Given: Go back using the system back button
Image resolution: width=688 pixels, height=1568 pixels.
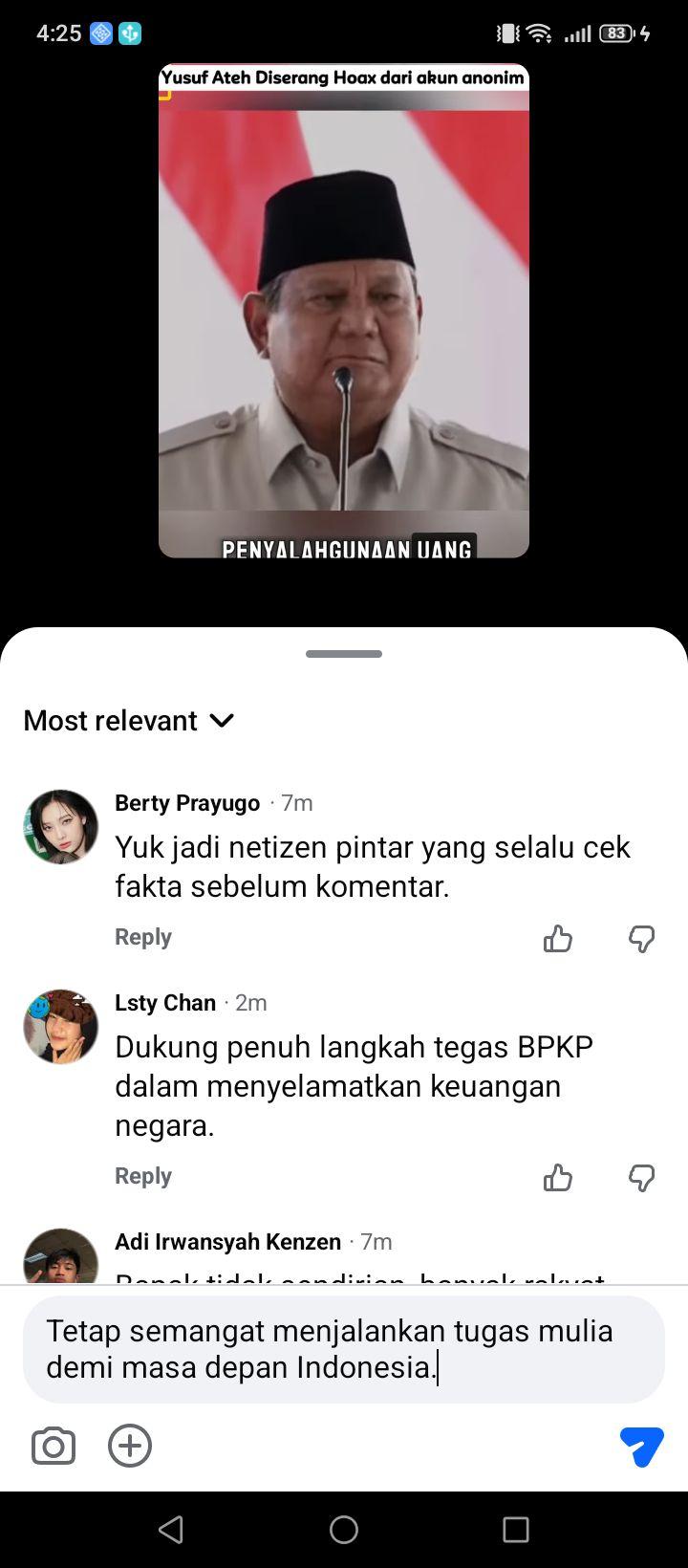Looking at the screenshot, I should click(x=171, y=1530).
